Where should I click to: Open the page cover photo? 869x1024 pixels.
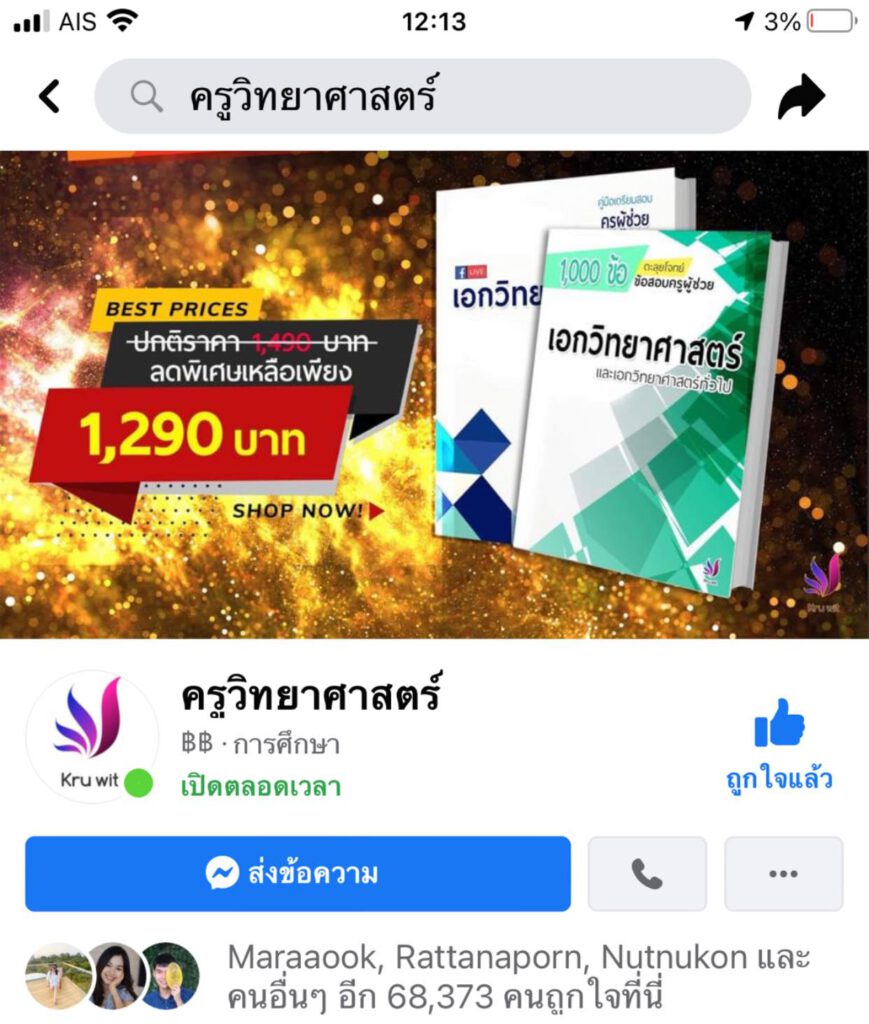point(434,394)
